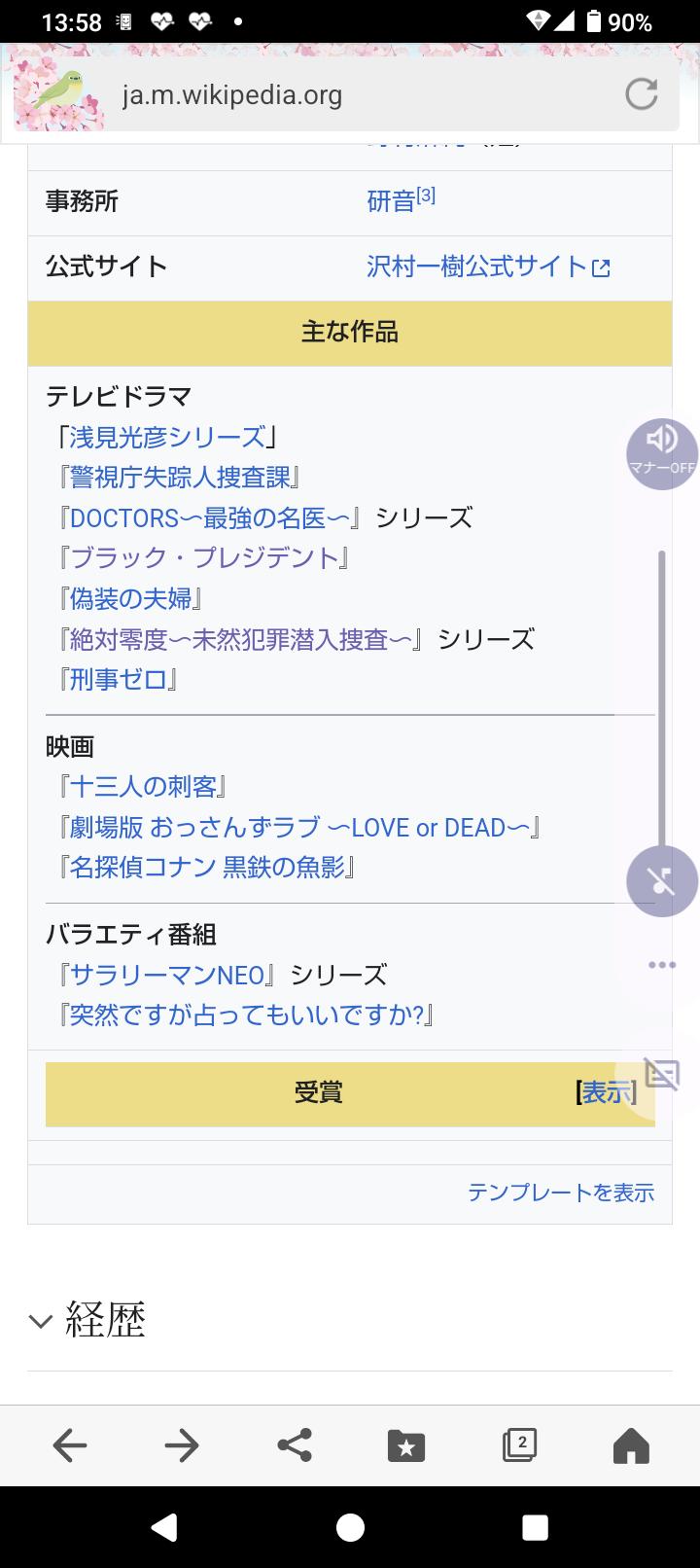Open the 十三人の刺客 film link
700x1568 pixels.
[x=143, y=786]
